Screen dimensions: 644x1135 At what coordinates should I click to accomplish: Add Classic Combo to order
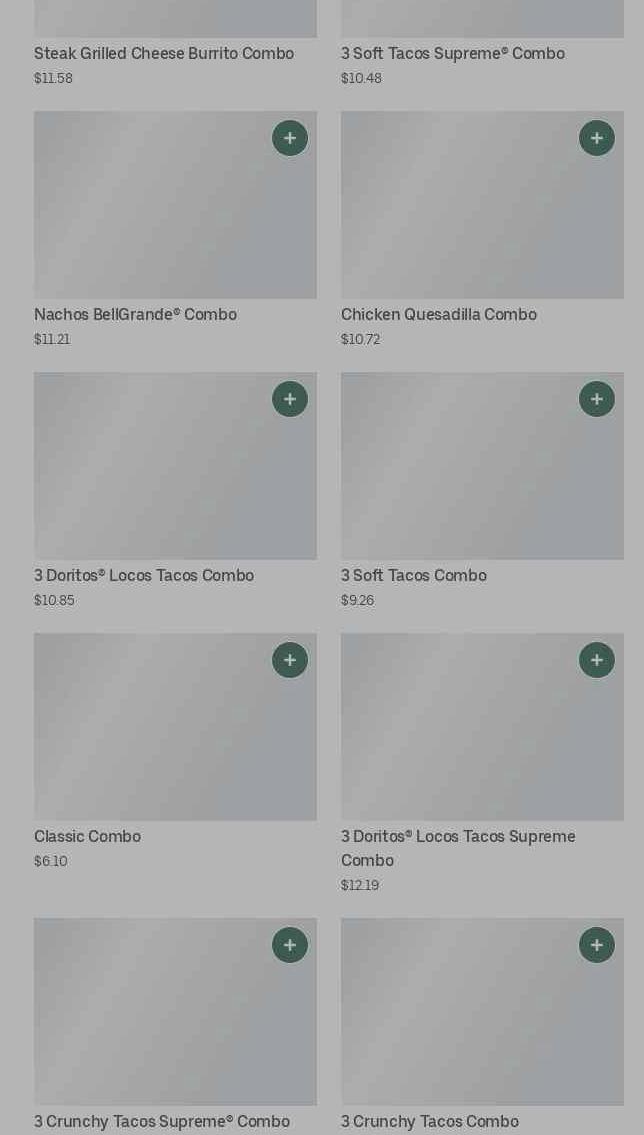pyautogui.click(x=290, y=660)
